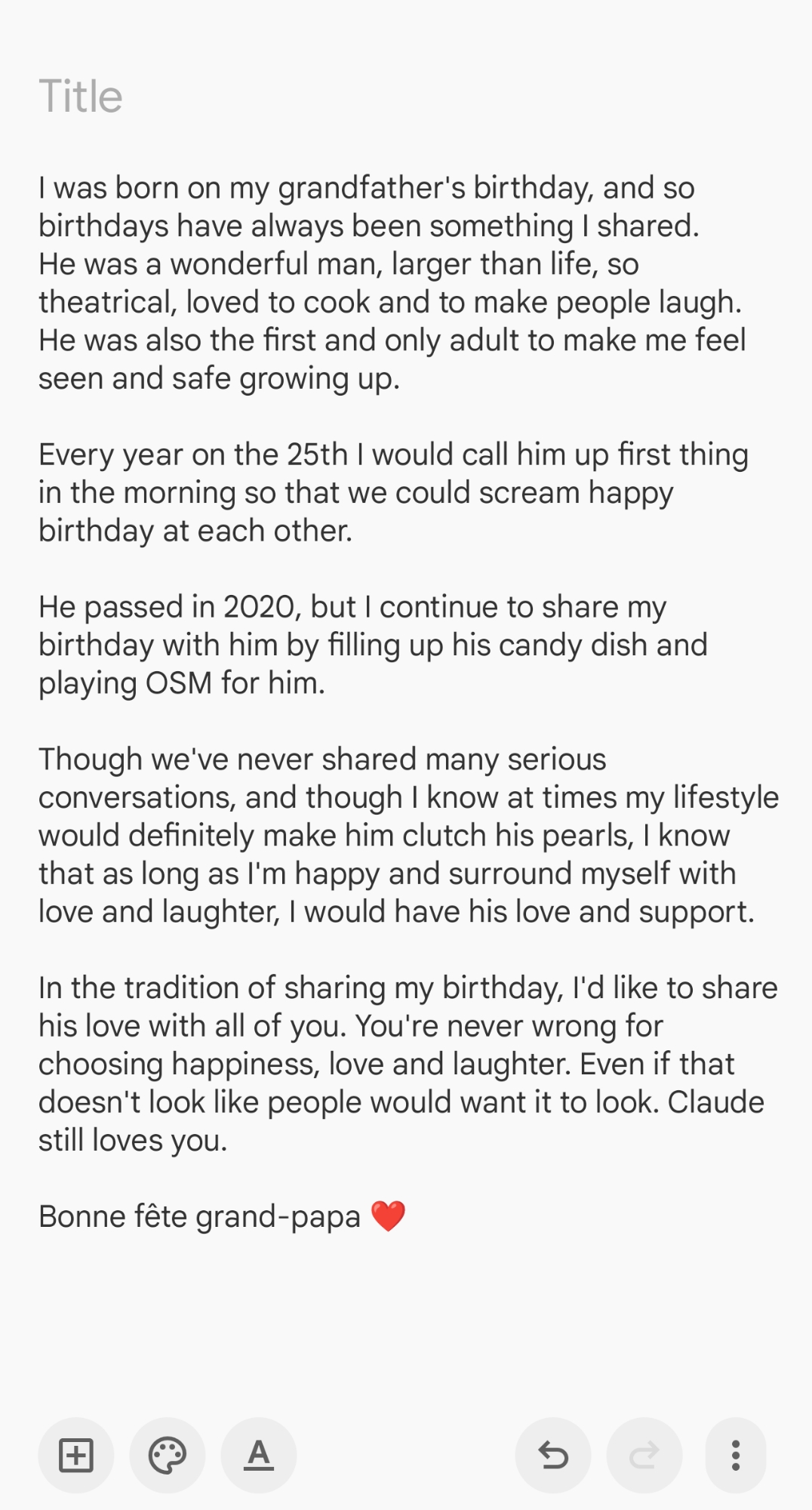Open the add attachment plus menu
Image resolution: width=812 pixels, height=1510 pixels.
tap(76, 1455)
